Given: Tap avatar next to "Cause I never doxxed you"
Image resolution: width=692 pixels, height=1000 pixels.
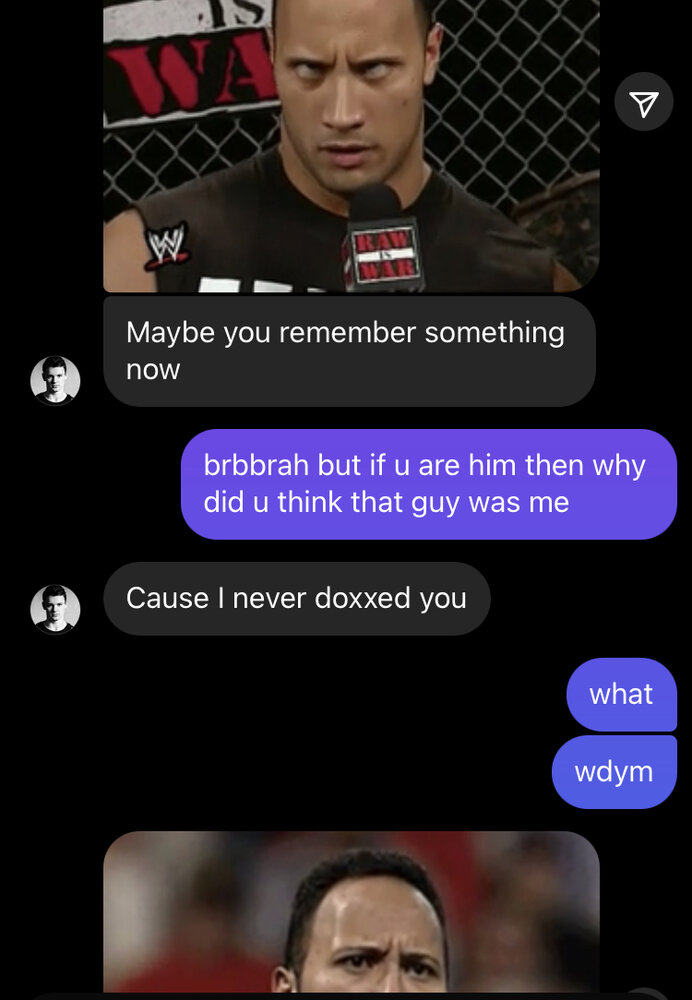Looking at the screenshot, I should pos(55,609).
